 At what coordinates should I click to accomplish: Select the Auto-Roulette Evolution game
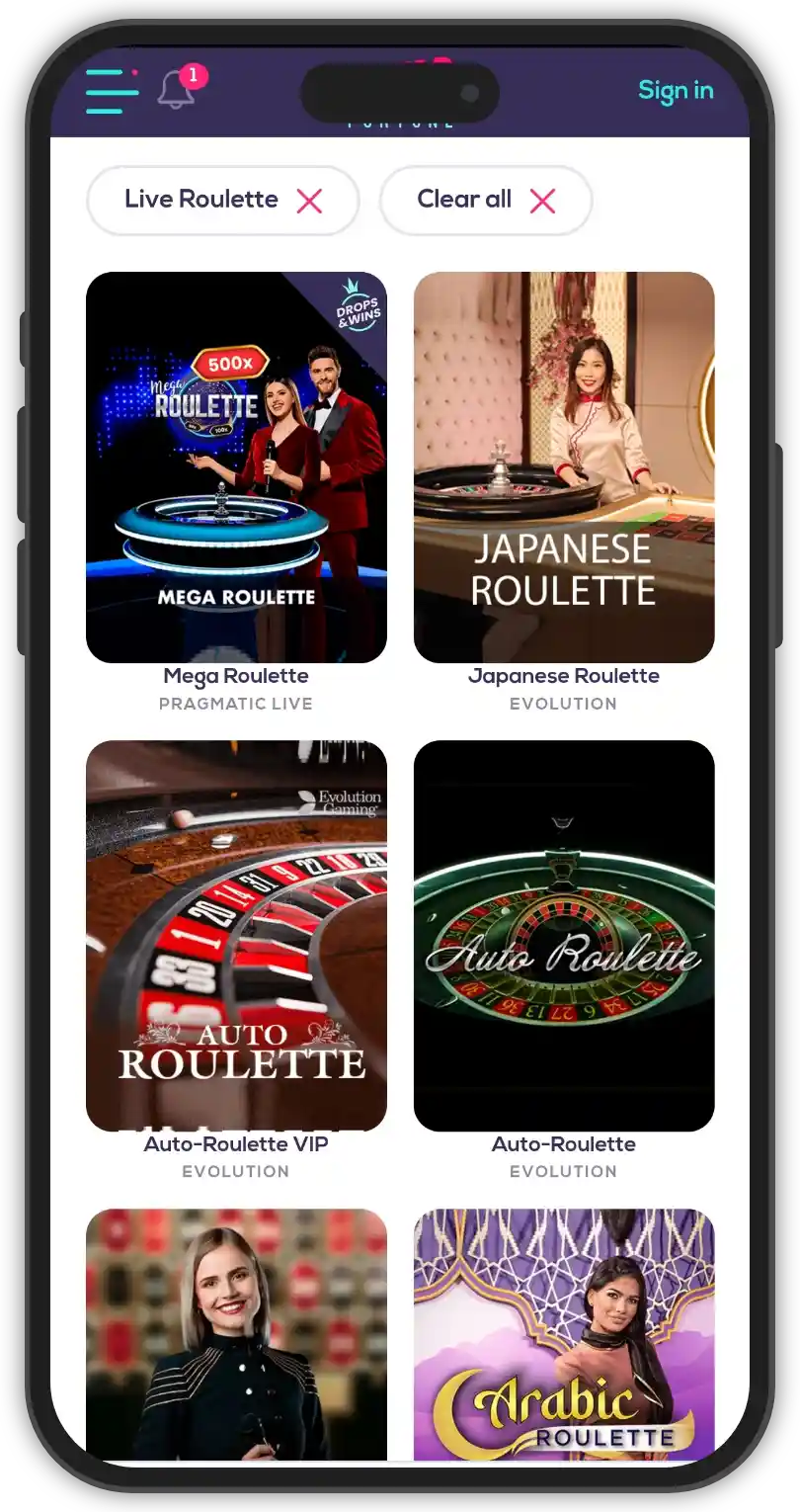(x=563, y=935)
